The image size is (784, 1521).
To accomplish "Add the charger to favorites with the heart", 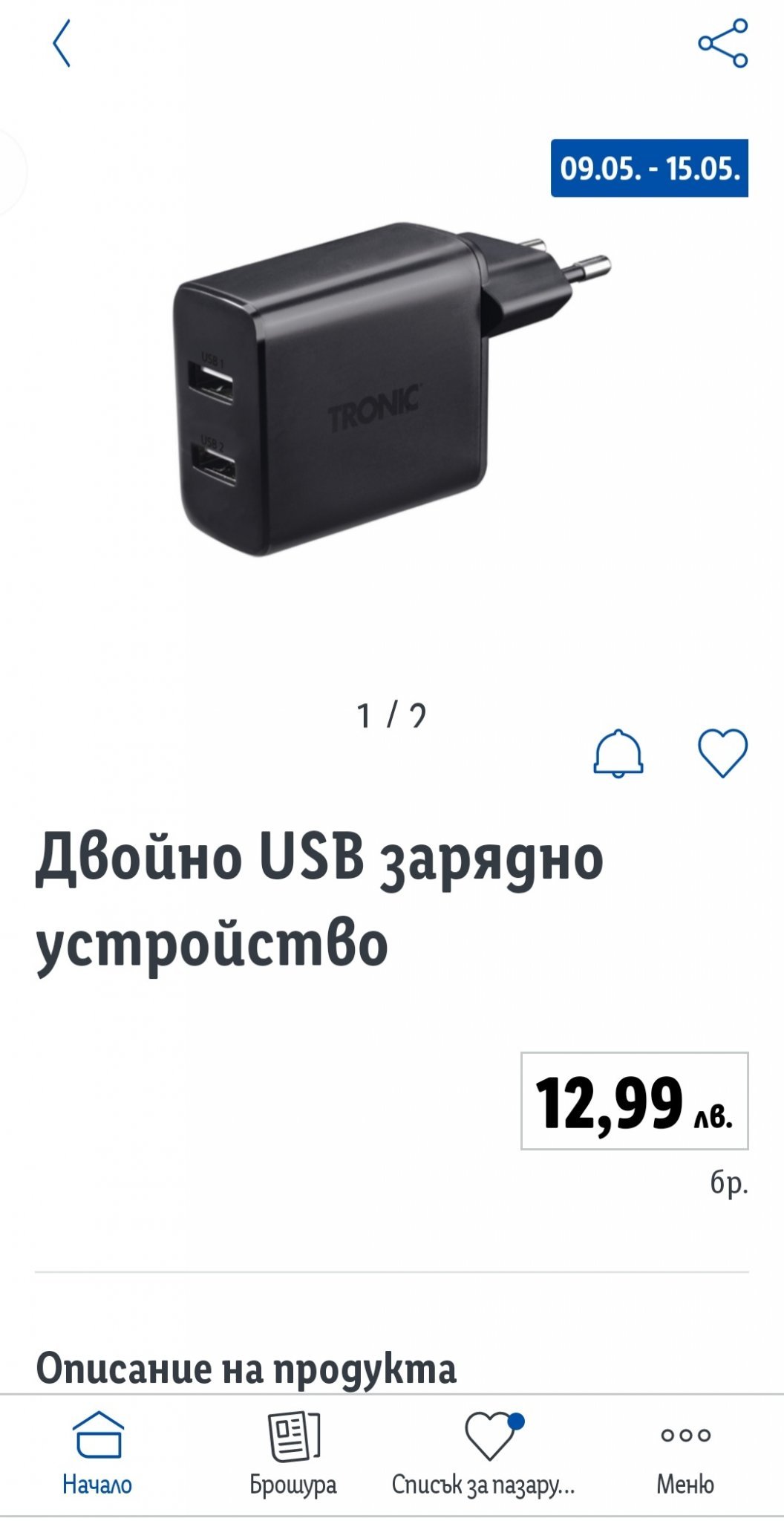I will [x=722, y=754].
